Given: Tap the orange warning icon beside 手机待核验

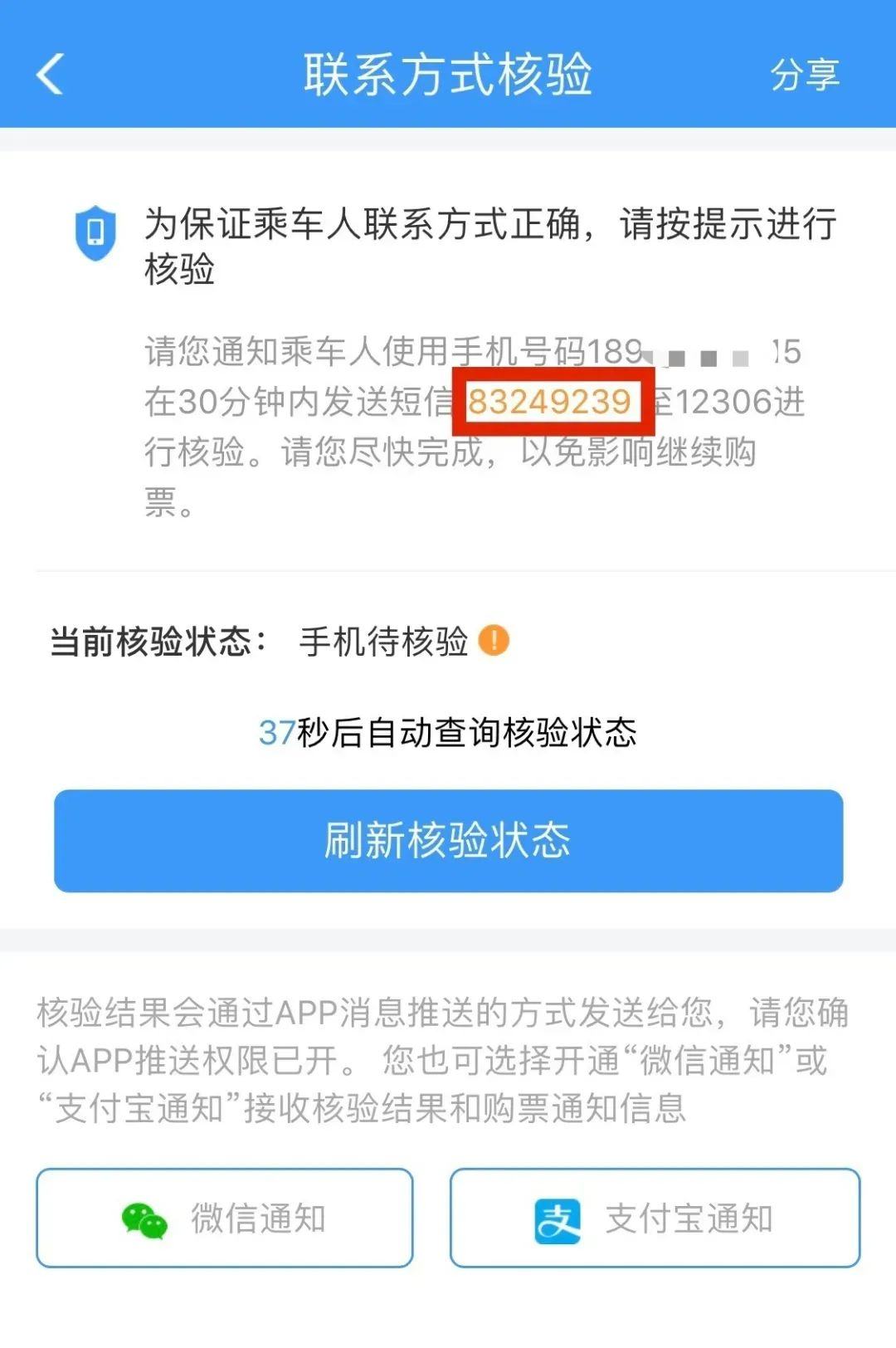Looking at the screenshot, I should (494, 640).
